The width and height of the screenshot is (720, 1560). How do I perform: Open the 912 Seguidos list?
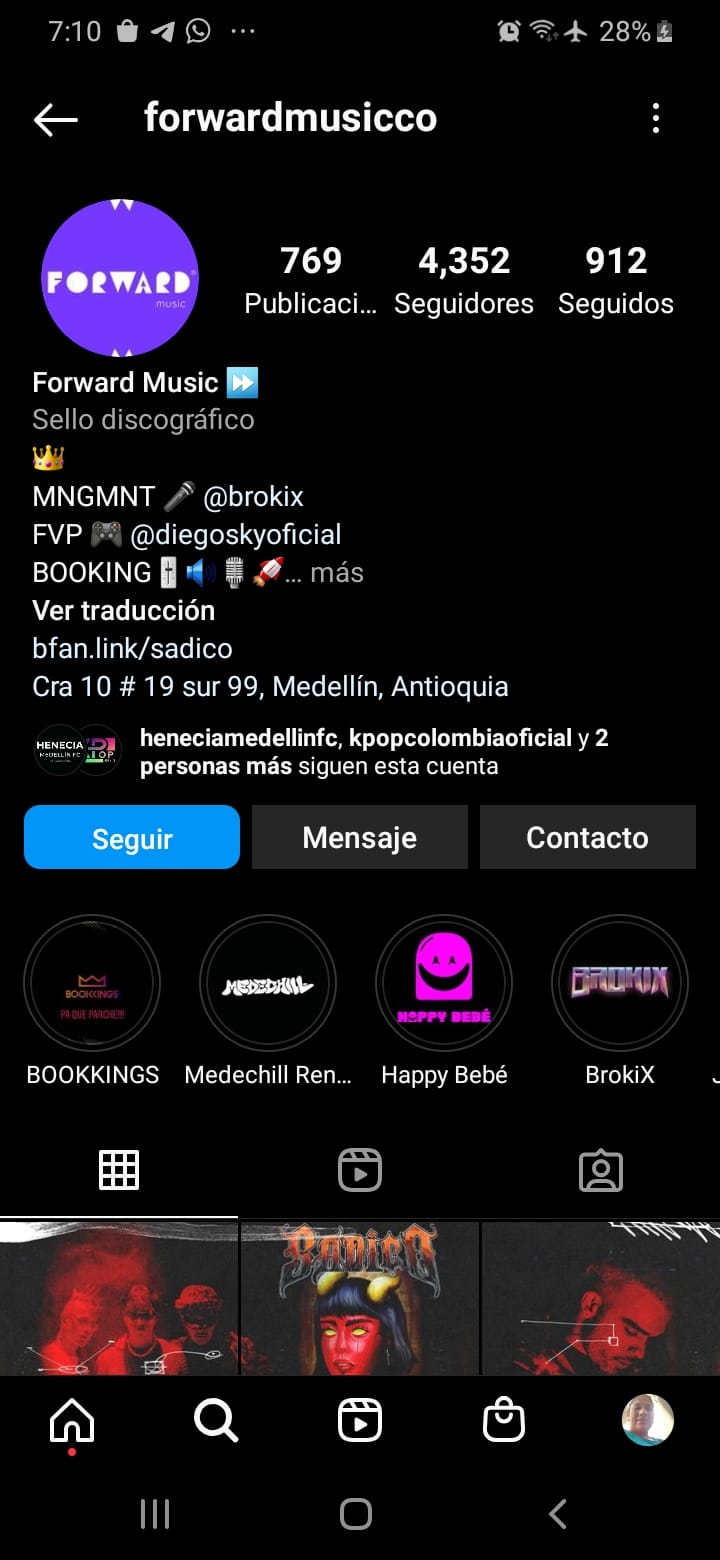pos(616,280)
